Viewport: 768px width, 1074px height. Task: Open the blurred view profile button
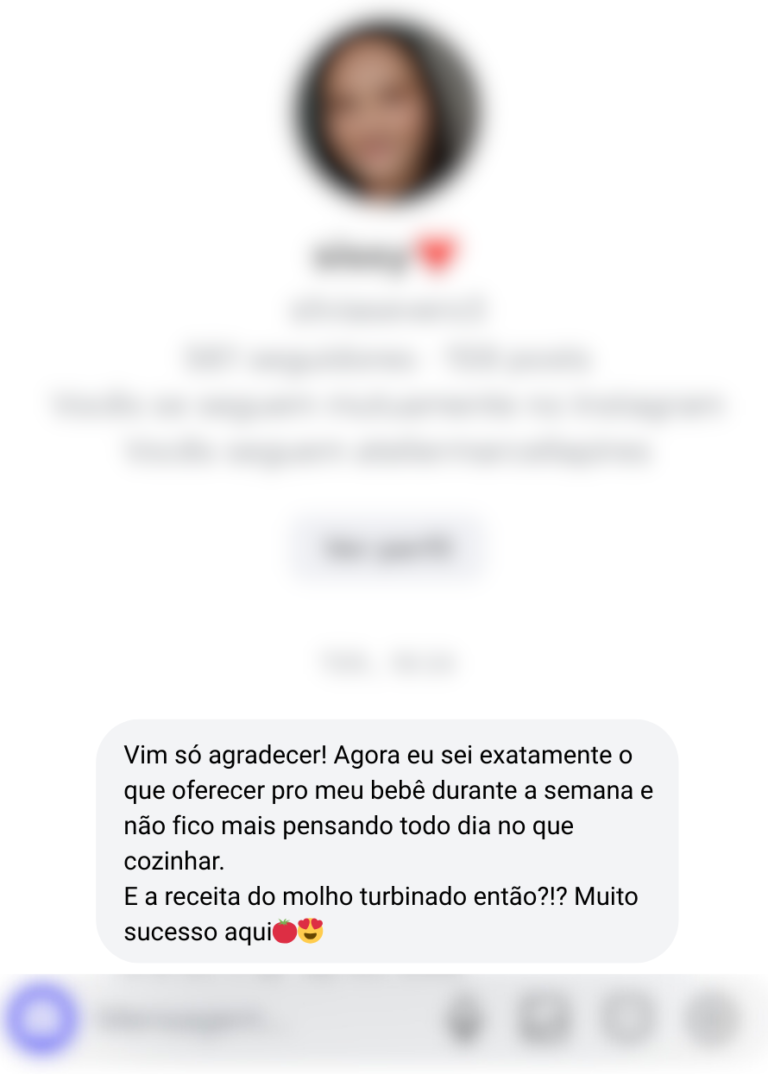(388, 548)
